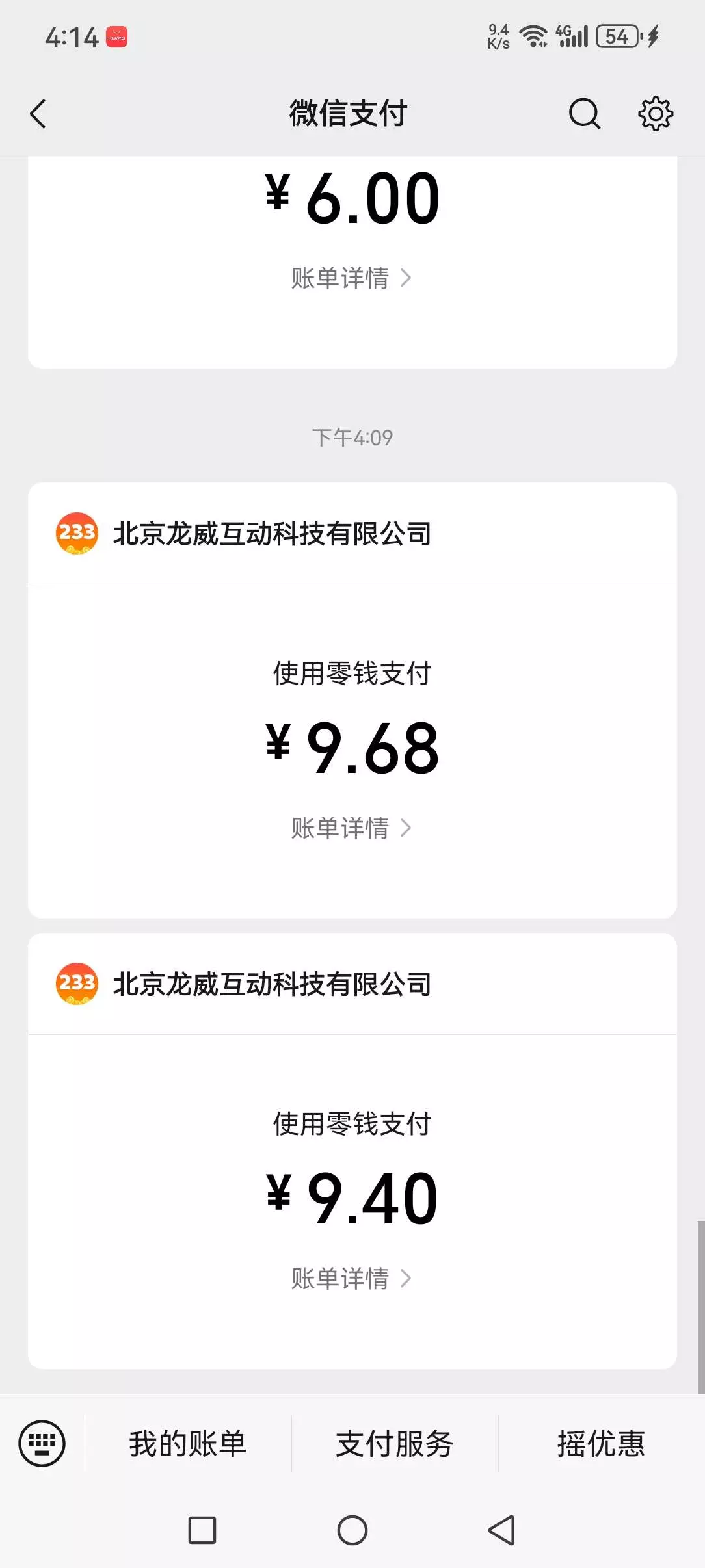The image size is (705, 1568).
Task: Switch to keyboard input mode
Action: [x=42, y=1444]
